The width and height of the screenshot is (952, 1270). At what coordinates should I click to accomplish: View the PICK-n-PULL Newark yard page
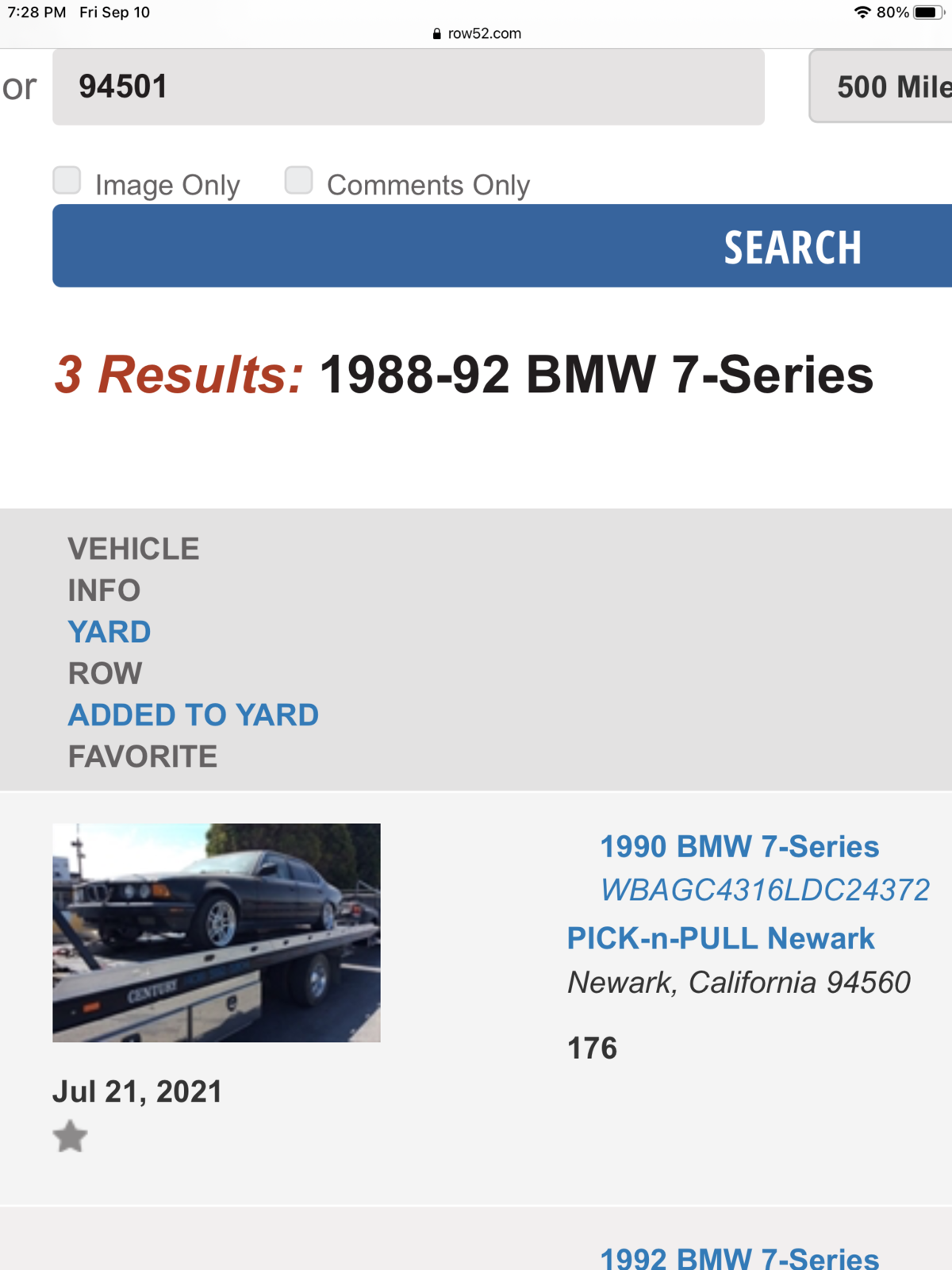pyautogui.click(x=720, y=939)
